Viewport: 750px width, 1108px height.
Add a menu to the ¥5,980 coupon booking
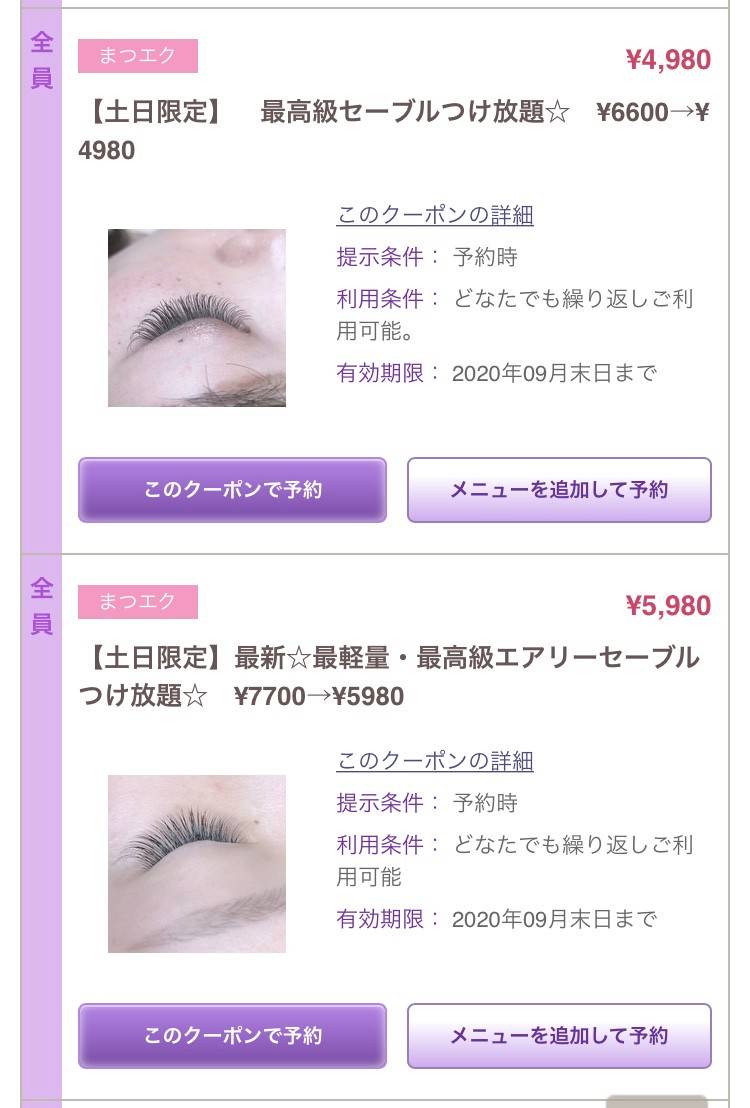coord(559,1036)
